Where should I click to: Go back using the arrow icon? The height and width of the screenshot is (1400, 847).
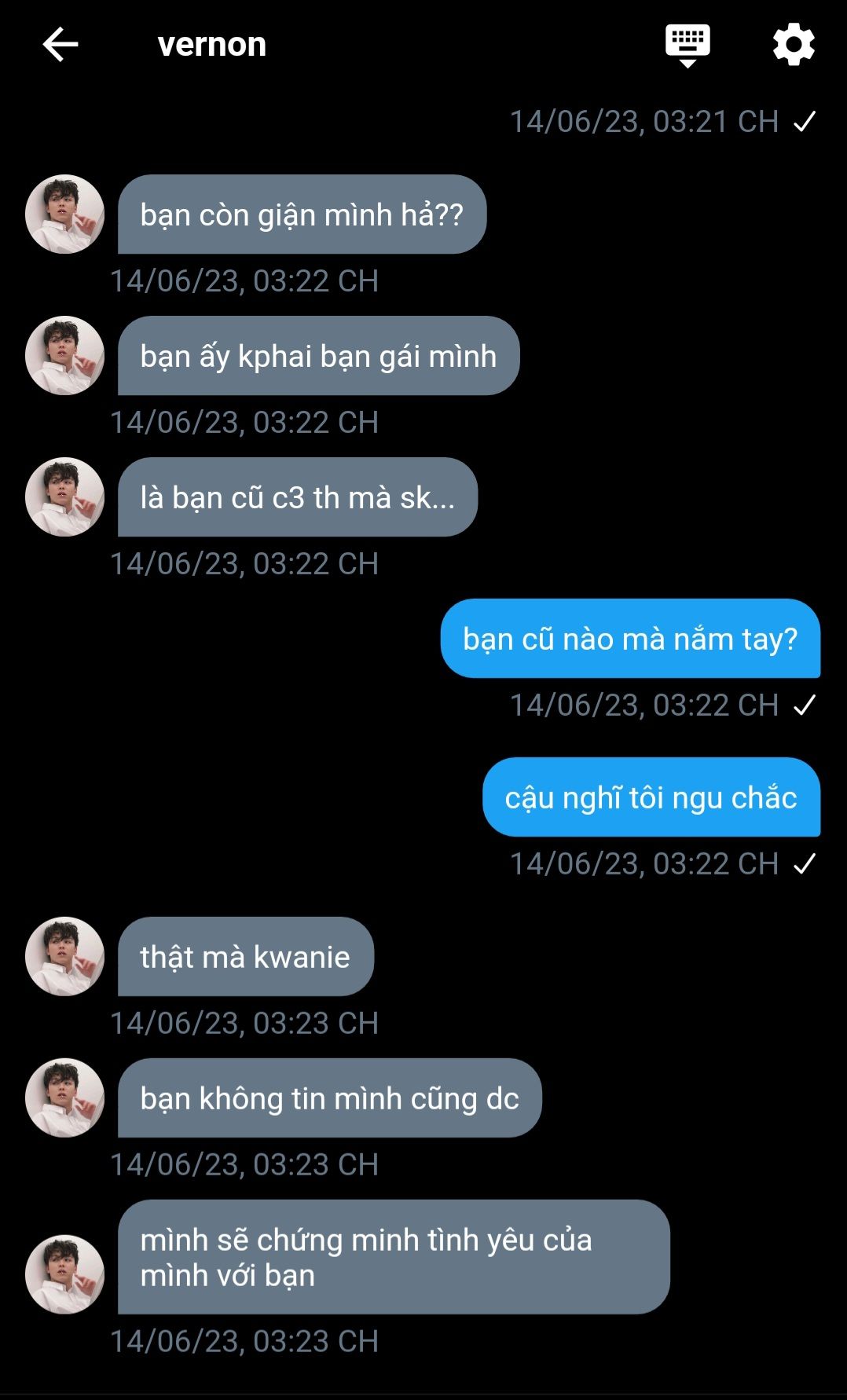[x=60, y=44]
